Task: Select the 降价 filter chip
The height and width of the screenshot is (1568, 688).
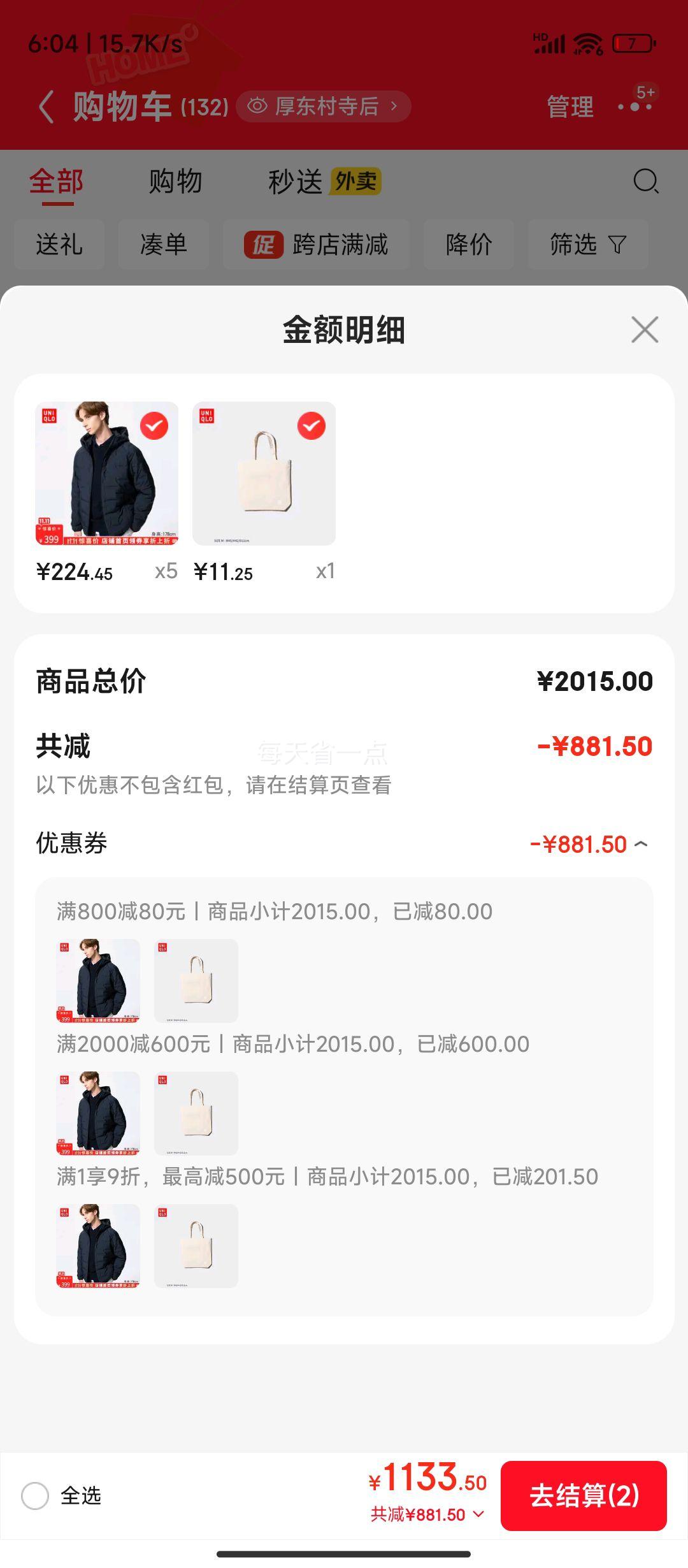Action: coord(469,245)
